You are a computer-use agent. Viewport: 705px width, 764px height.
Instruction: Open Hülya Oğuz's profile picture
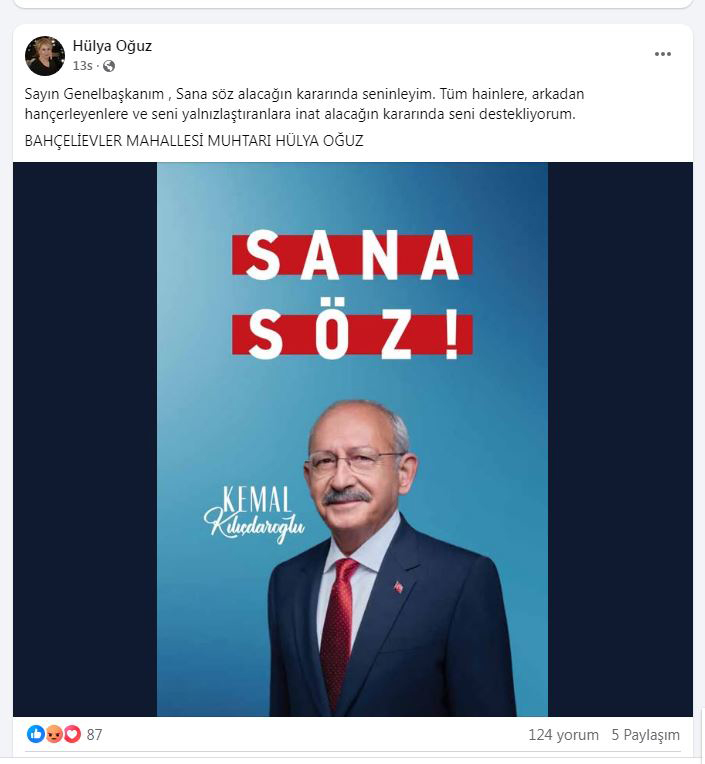(45, 56)
